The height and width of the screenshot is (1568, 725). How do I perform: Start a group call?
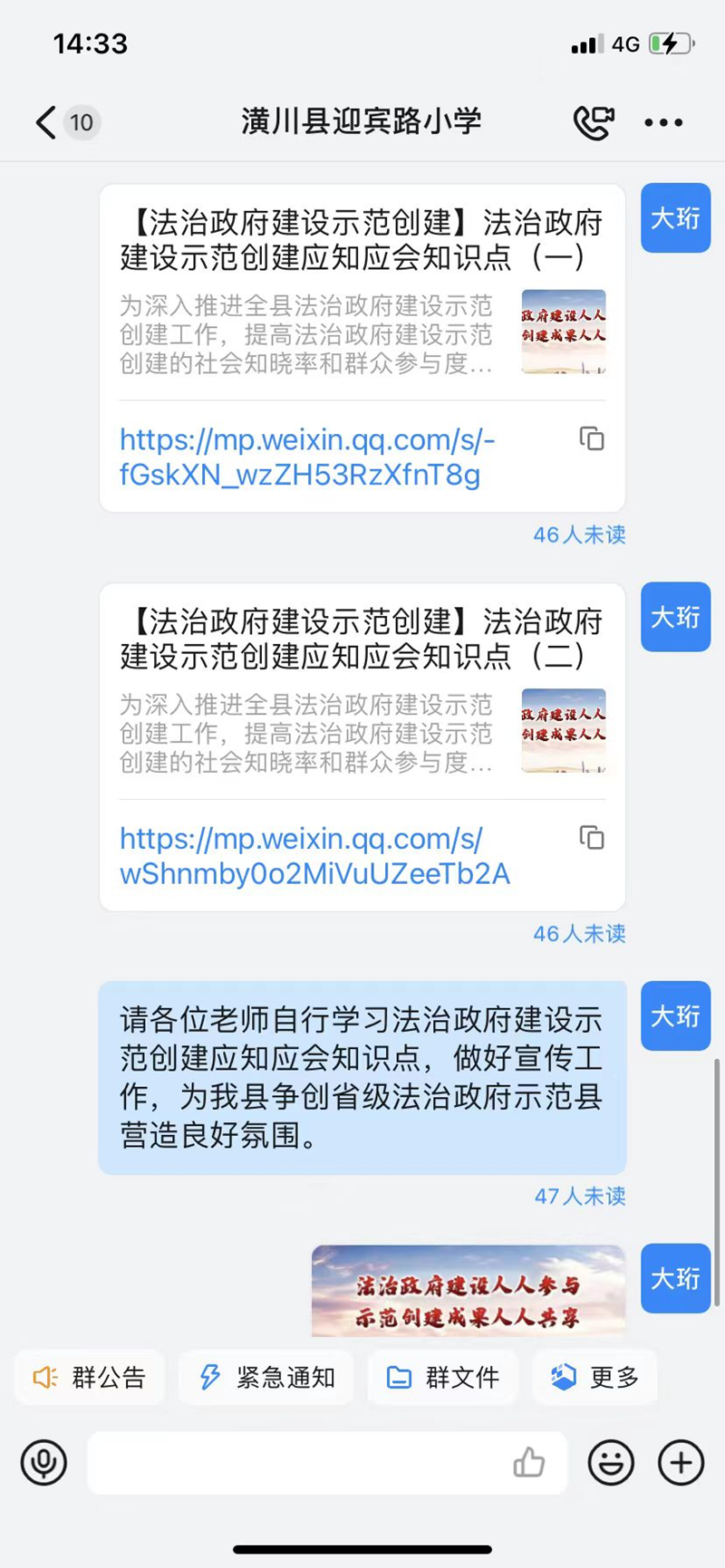pos(594,122)
